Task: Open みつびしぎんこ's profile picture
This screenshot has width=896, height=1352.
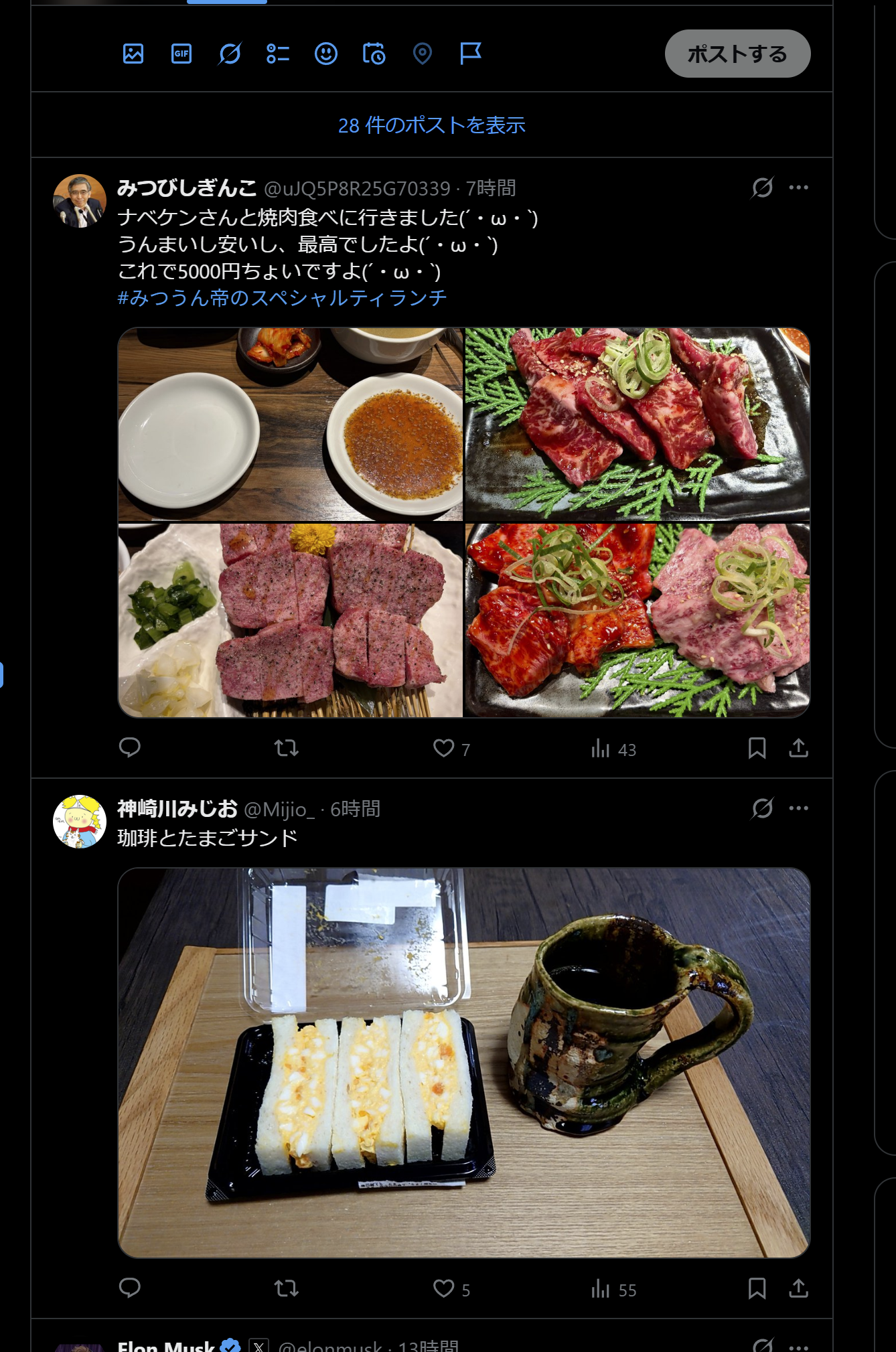Action: tap(80, 201)
